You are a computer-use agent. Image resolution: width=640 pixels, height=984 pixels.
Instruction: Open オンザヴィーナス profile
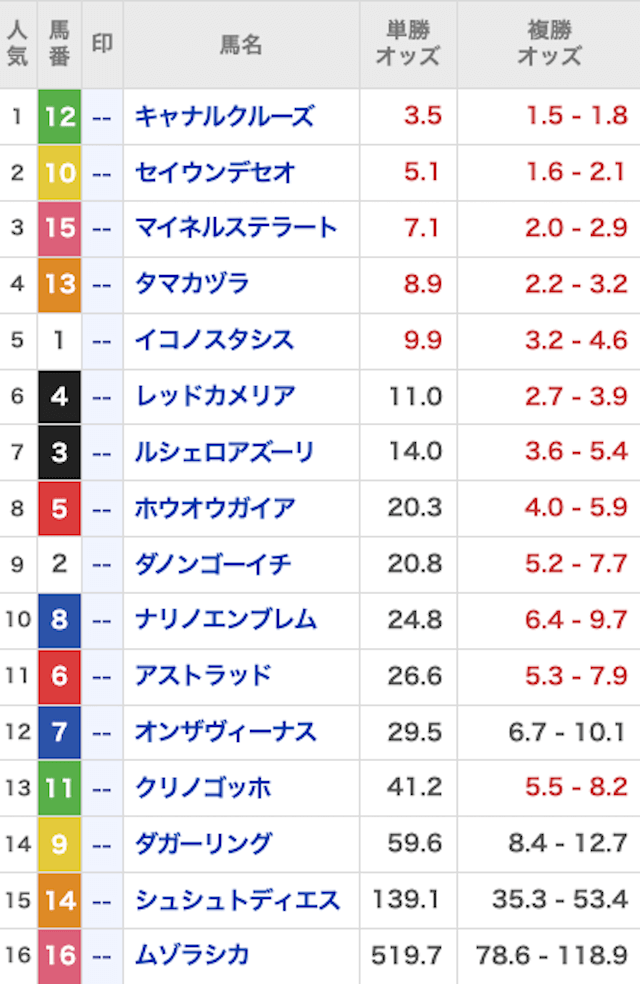coord(225,732)
